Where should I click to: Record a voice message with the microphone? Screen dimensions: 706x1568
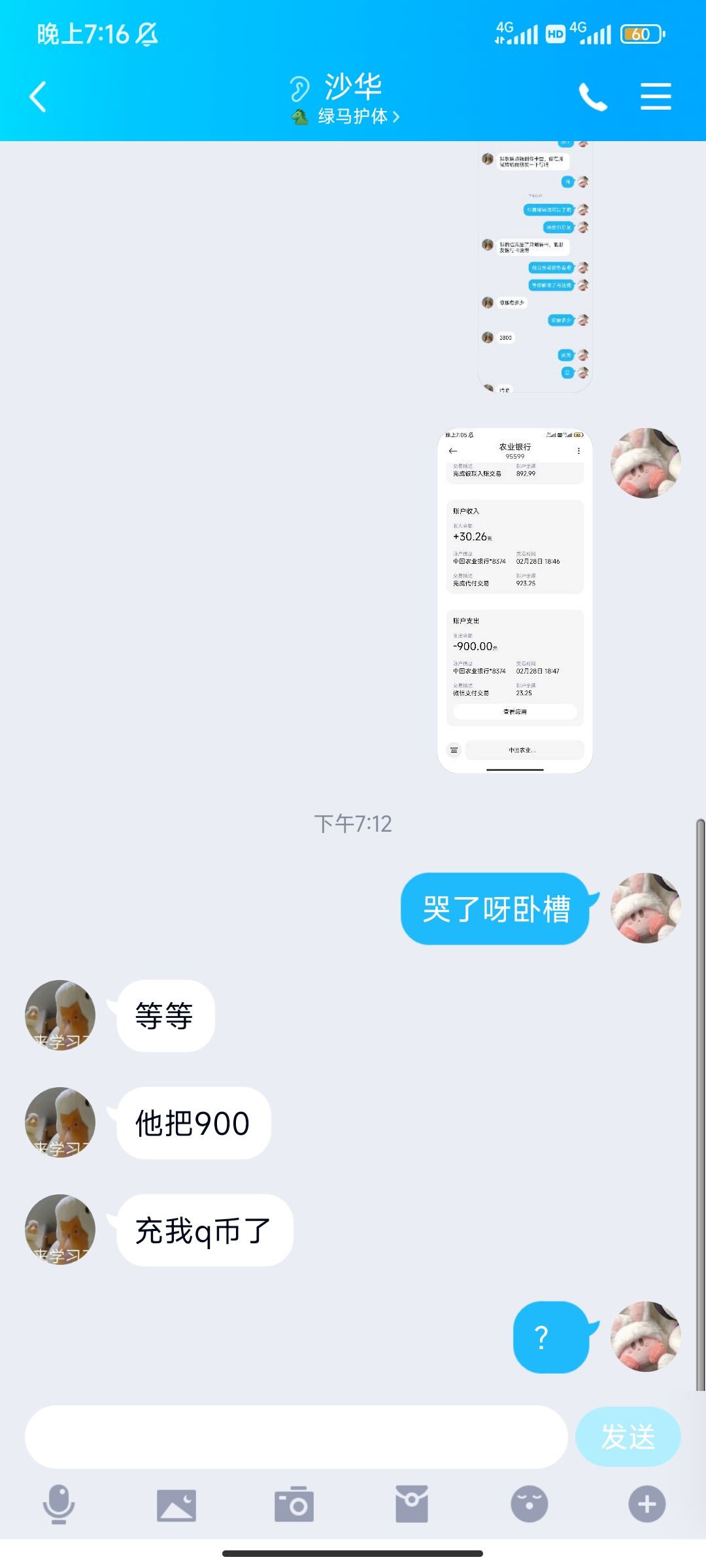59,1504
